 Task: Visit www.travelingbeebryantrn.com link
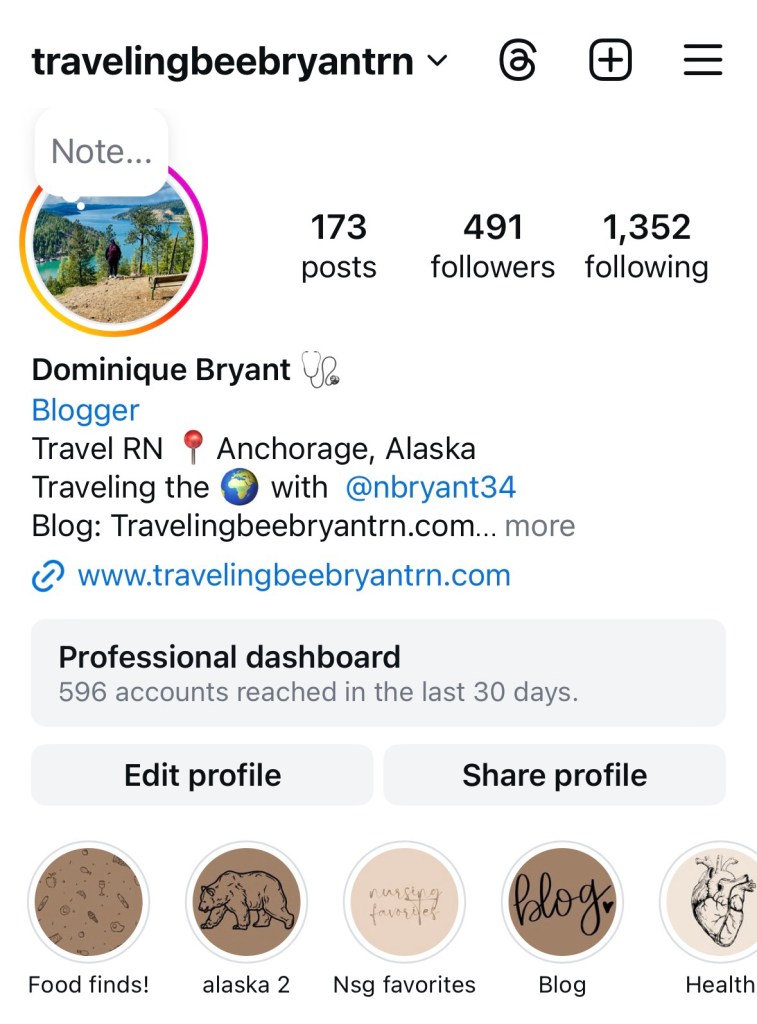point(293,576)
